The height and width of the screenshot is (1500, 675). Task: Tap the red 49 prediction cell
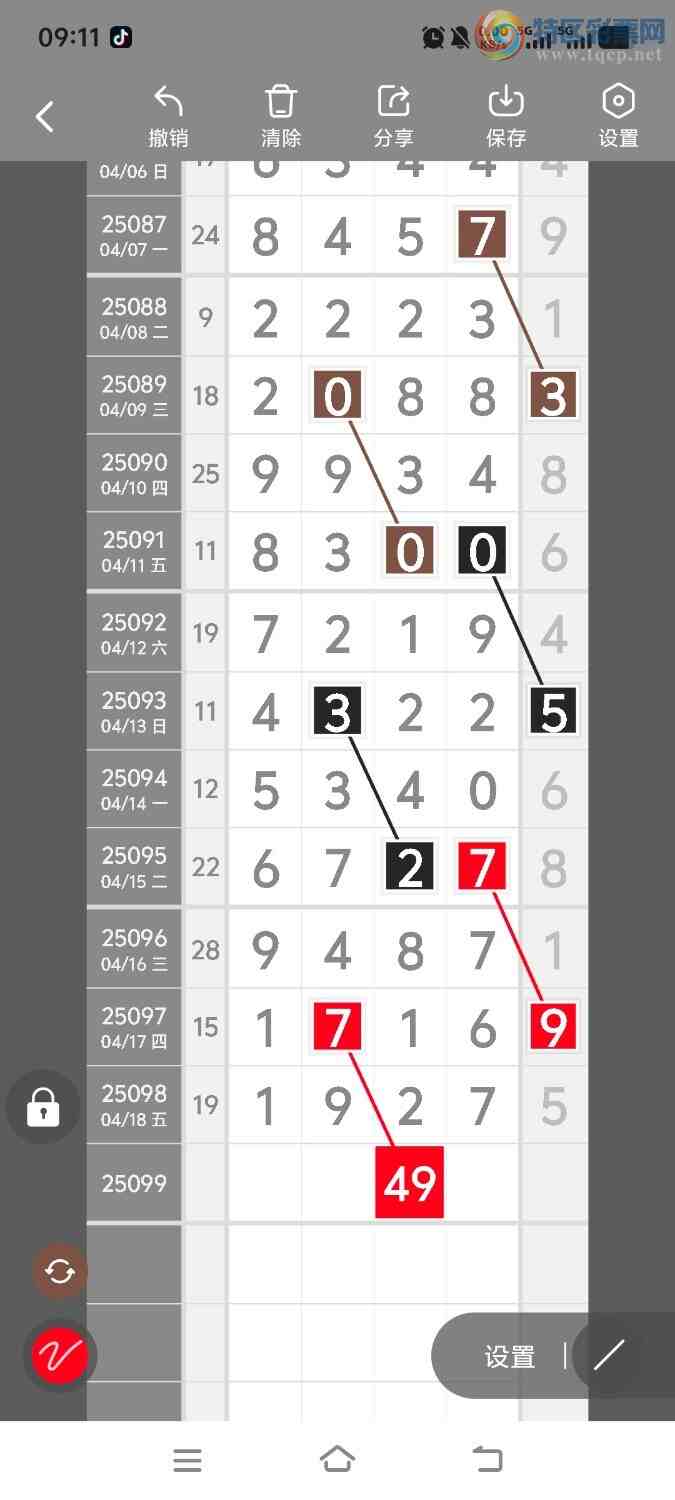[409, 1184]
